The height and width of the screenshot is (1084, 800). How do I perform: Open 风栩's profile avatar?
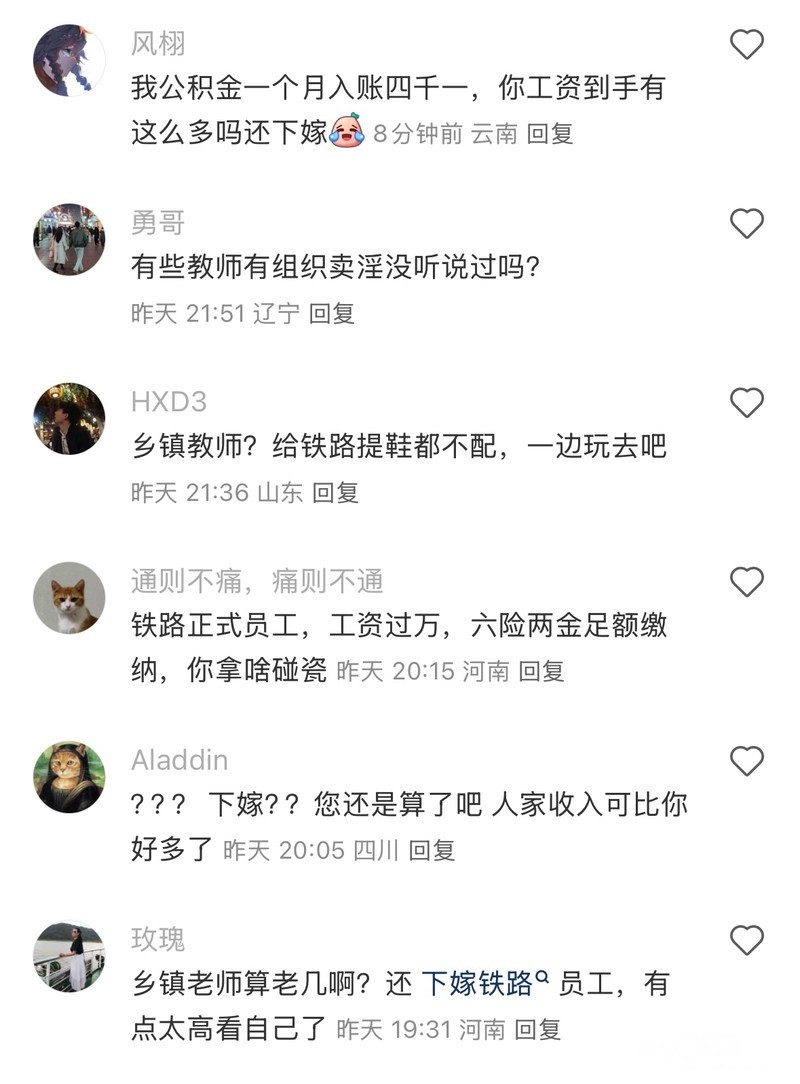pyautogui.click(x=69, y=60)
